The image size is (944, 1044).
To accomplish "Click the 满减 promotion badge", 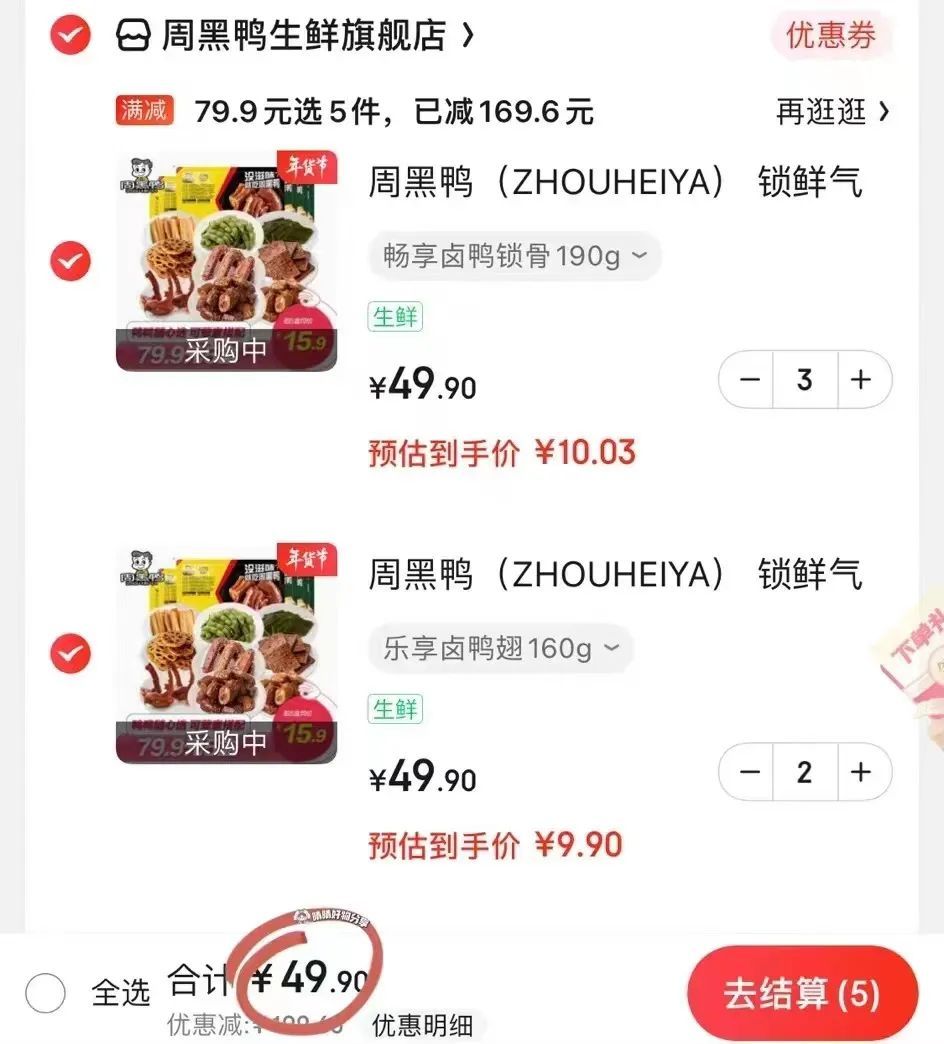I will click(142, 110).
